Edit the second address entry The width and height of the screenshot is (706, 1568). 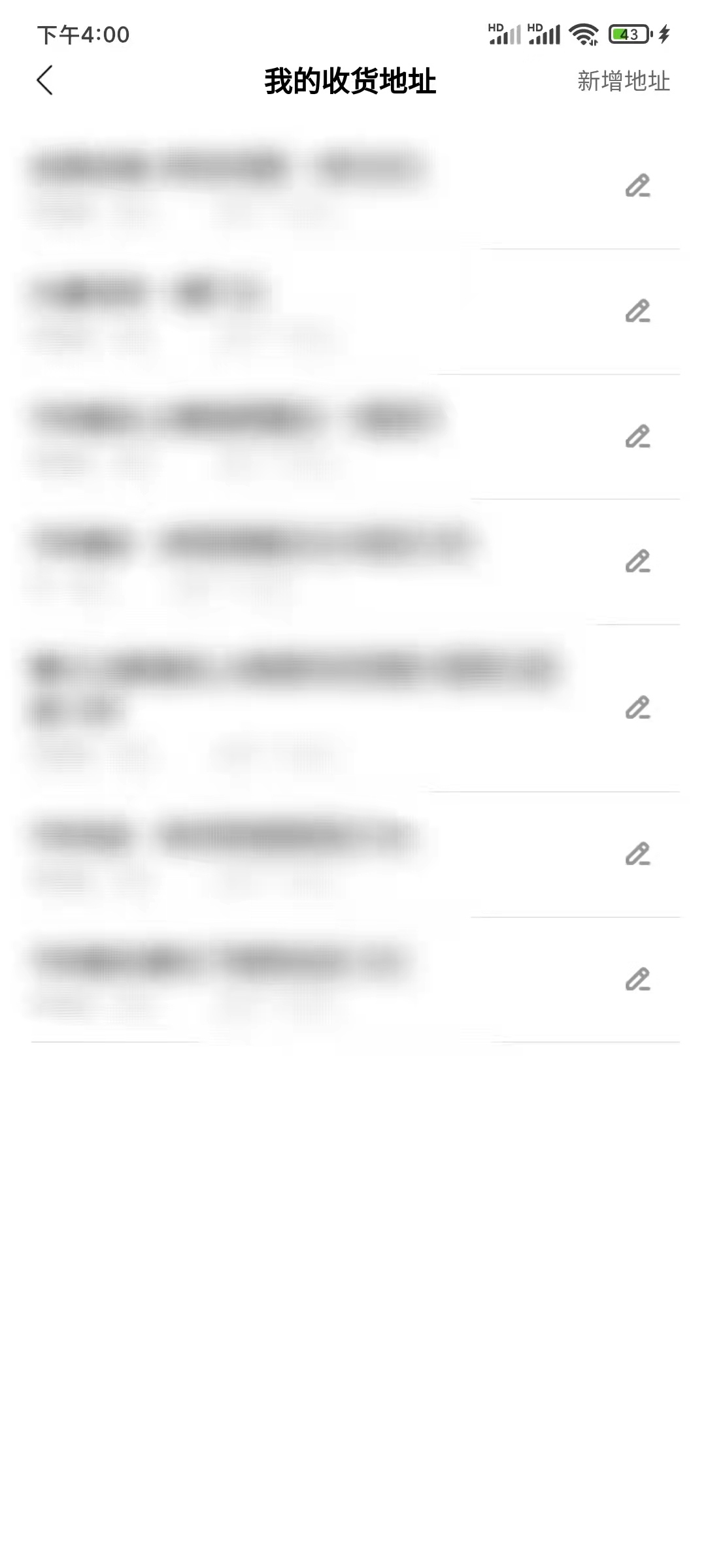click(637, 312)
